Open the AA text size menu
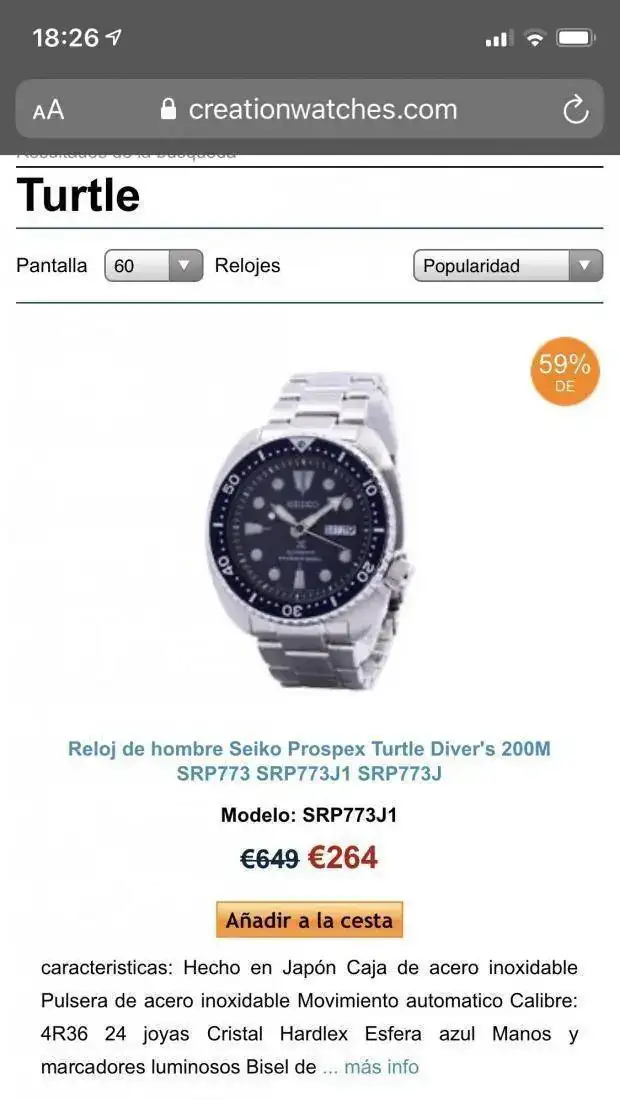Viewport: 620px width, 1100px height. click(x=48, y=109)
